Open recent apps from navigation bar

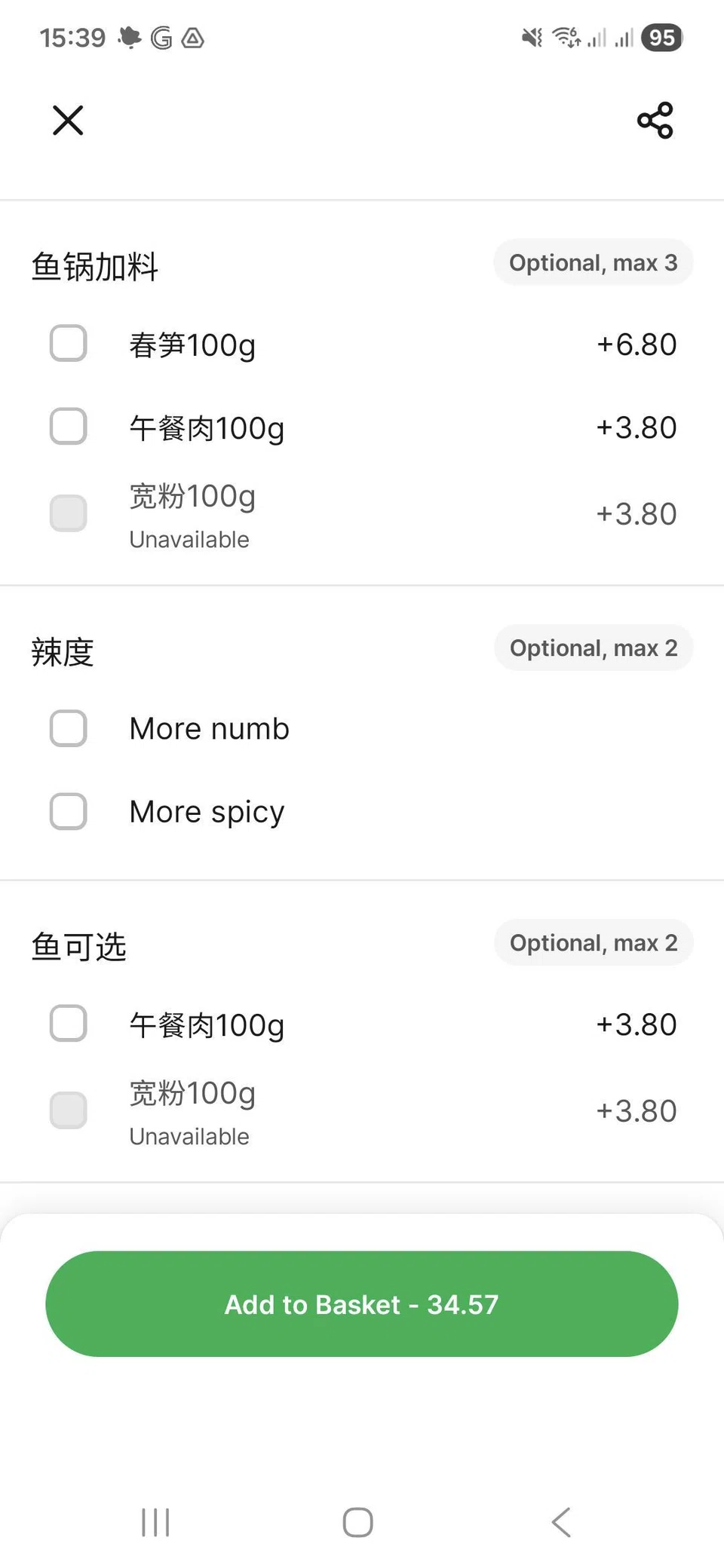click(x=154, y=1522)
